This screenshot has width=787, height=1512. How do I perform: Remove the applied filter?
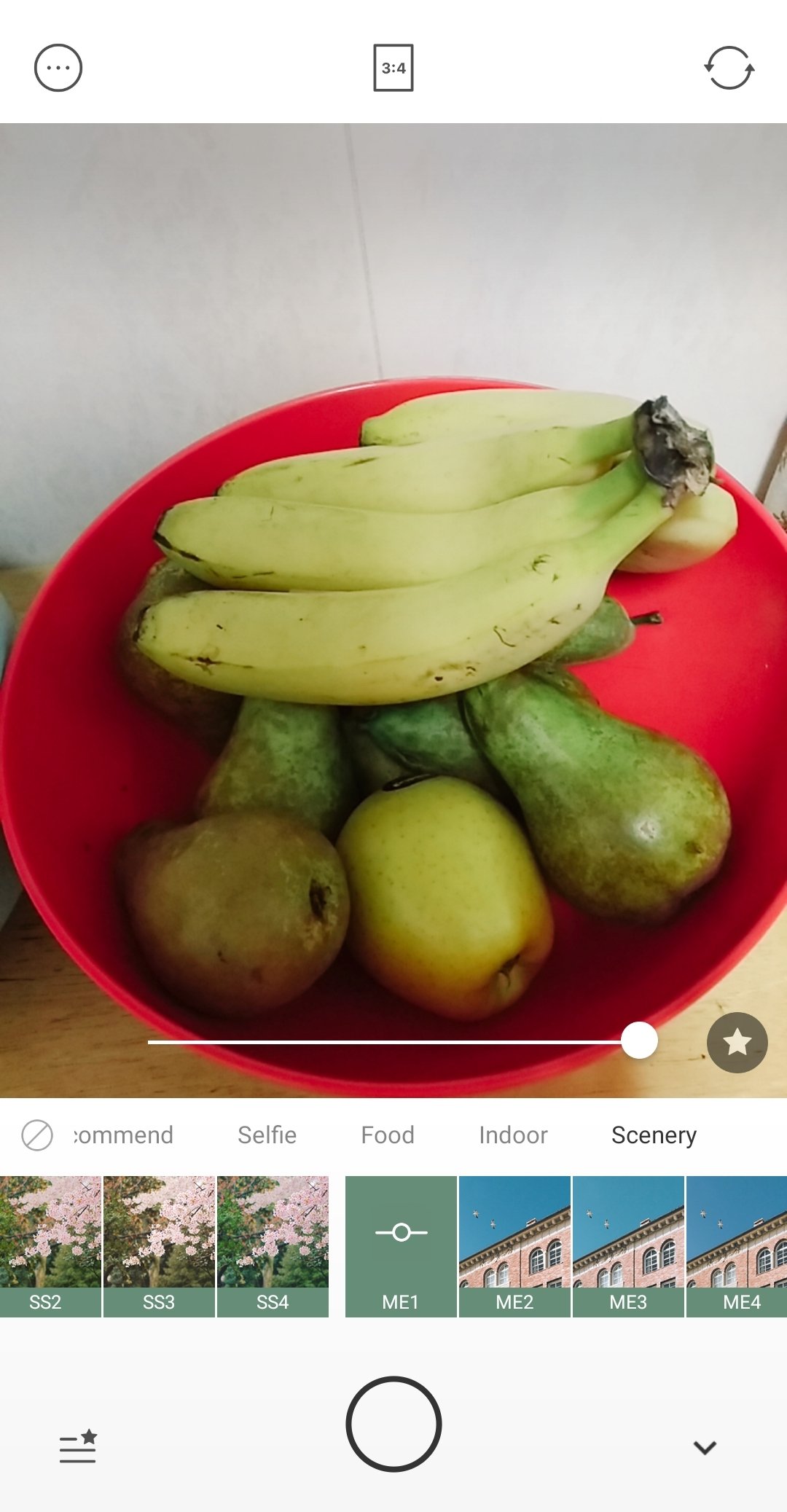(37, 1135)
